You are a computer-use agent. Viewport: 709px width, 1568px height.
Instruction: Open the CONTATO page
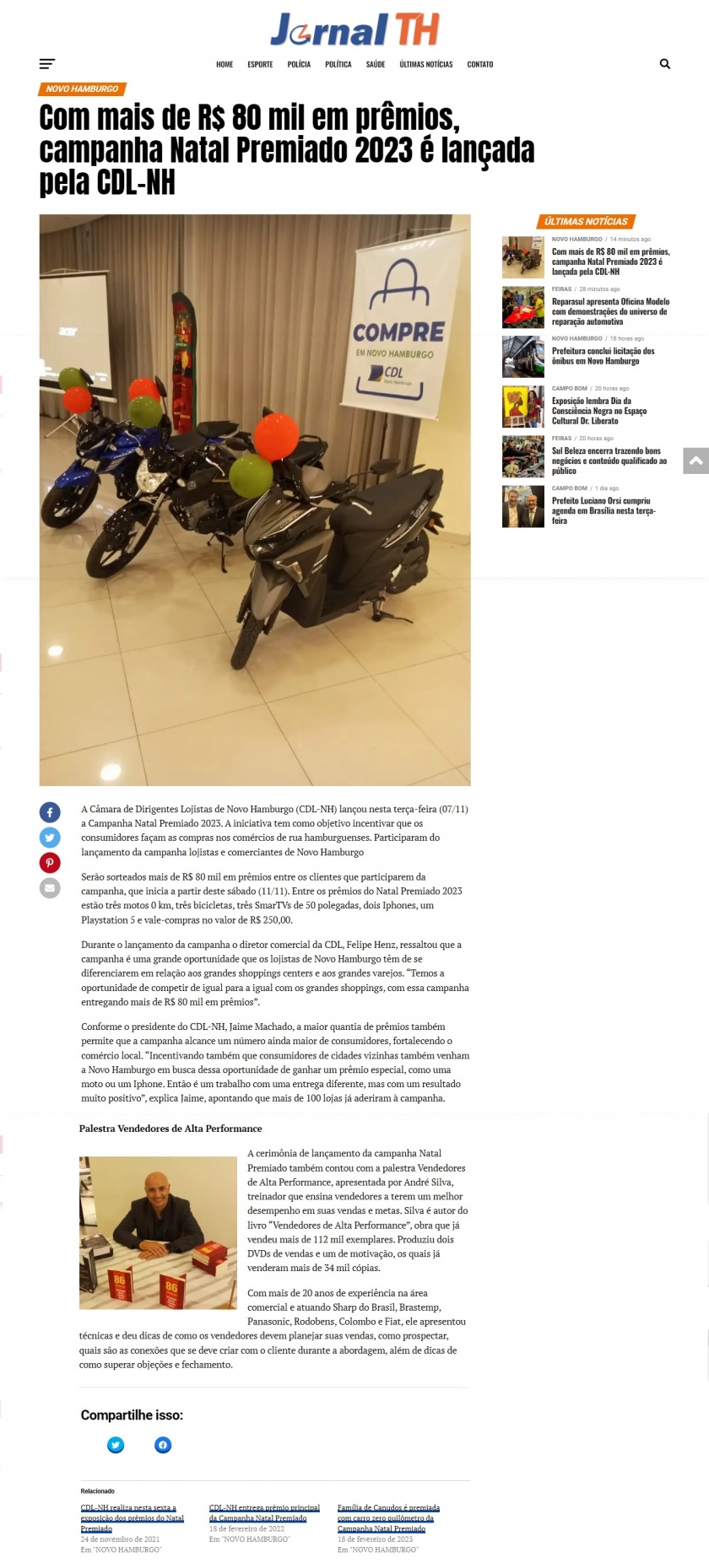click(480, 64)
